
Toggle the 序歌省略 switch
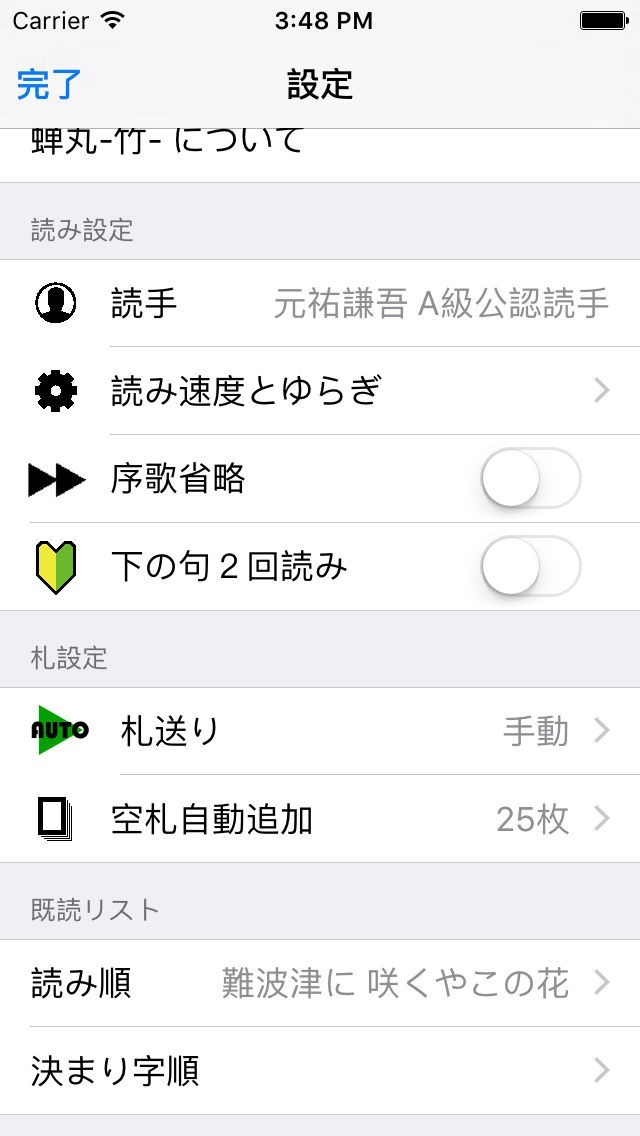click(x=530, y=479)
